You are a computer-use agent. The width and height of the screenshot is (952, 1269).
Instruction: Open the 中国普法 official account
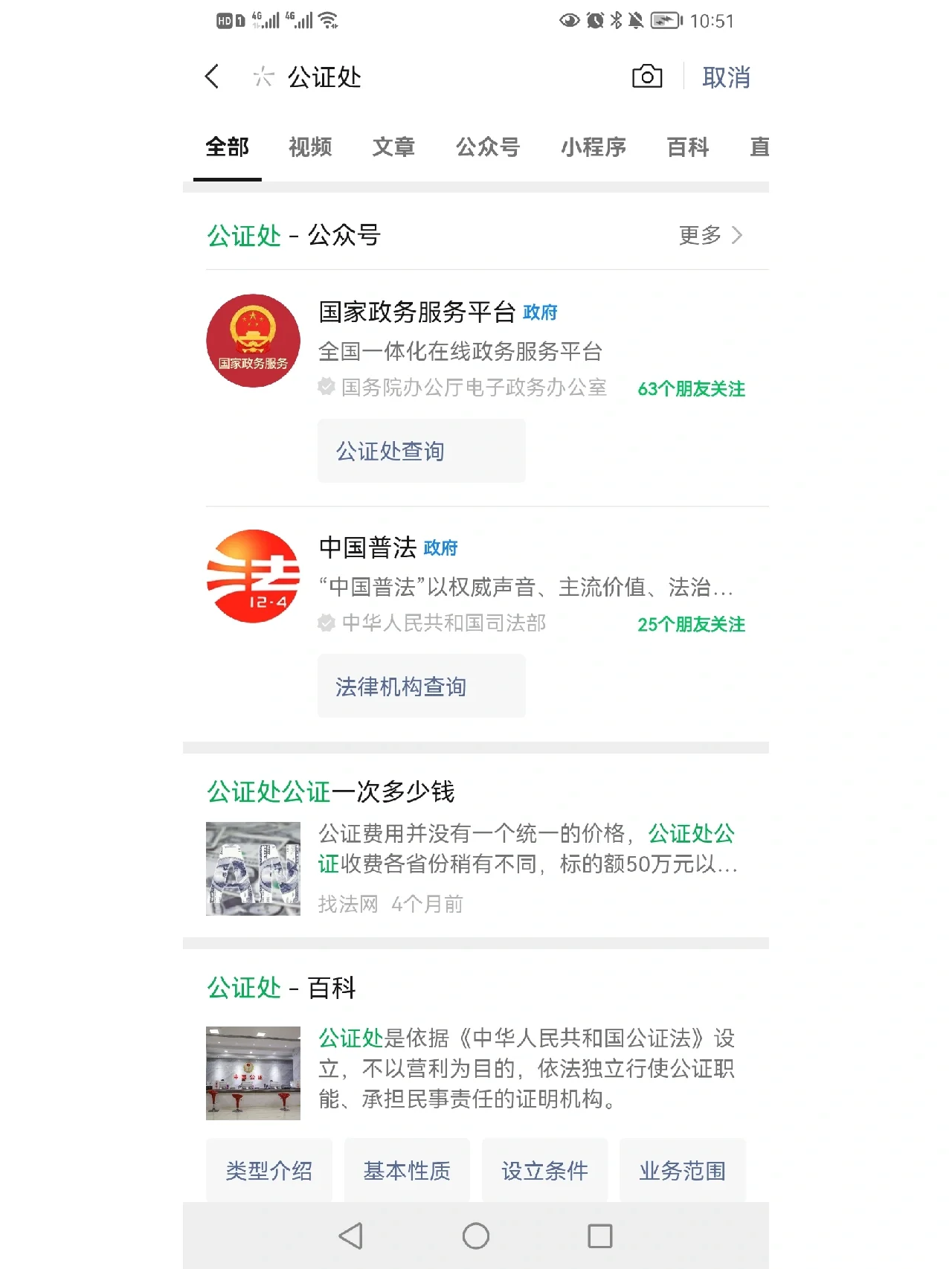[367, 548]
